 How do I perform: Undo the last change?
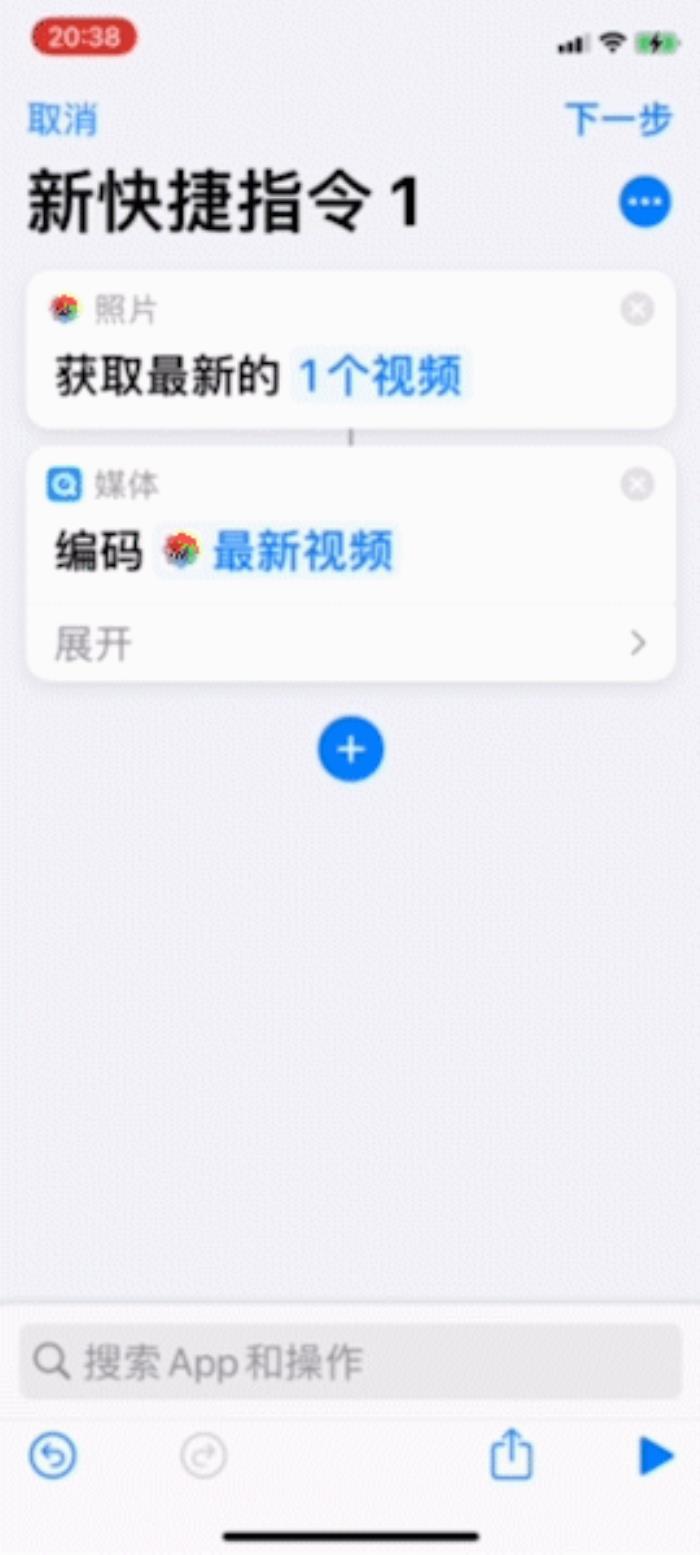pos(53,1455)
